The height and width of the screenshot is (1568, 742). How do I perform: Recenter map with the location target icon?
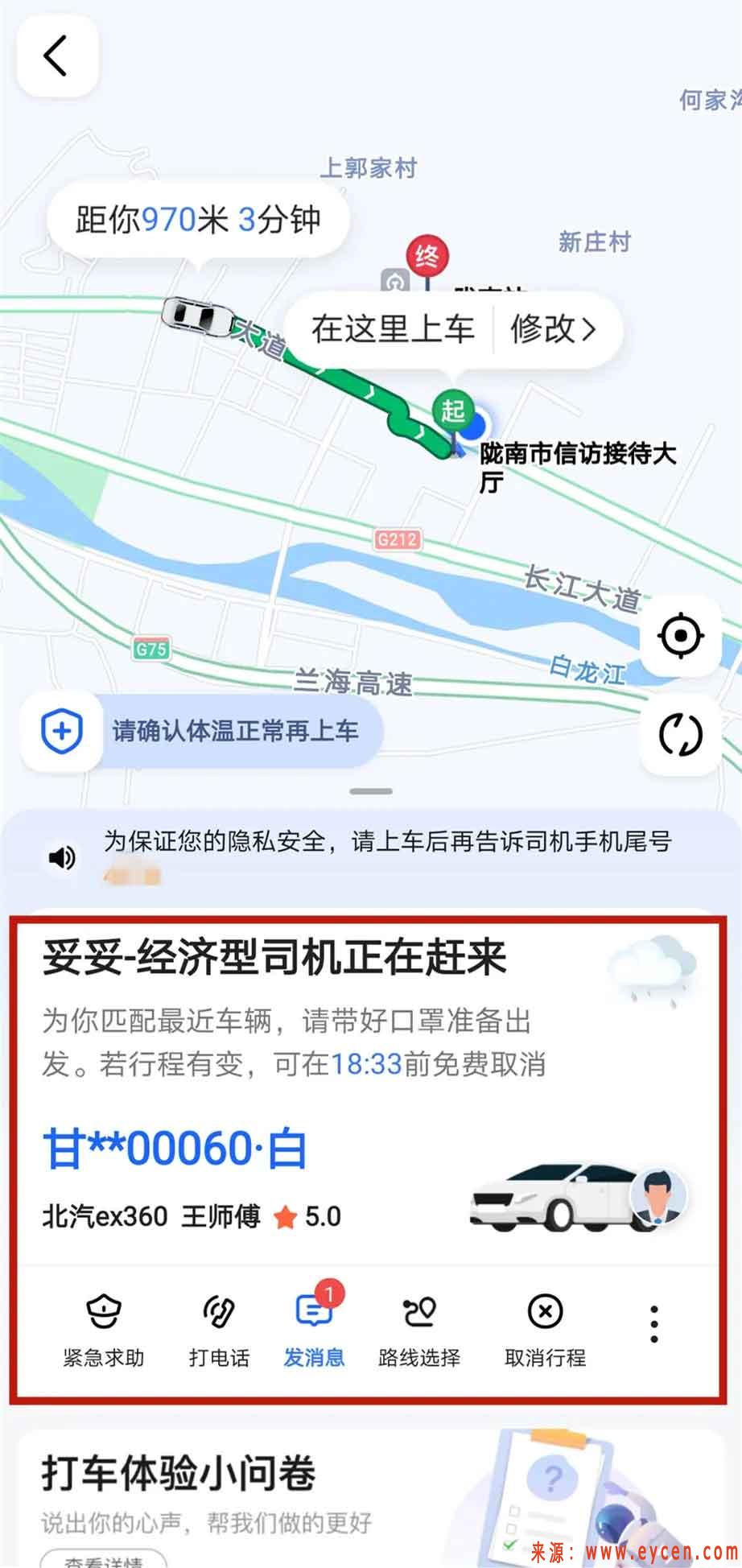tap(680, 636)
